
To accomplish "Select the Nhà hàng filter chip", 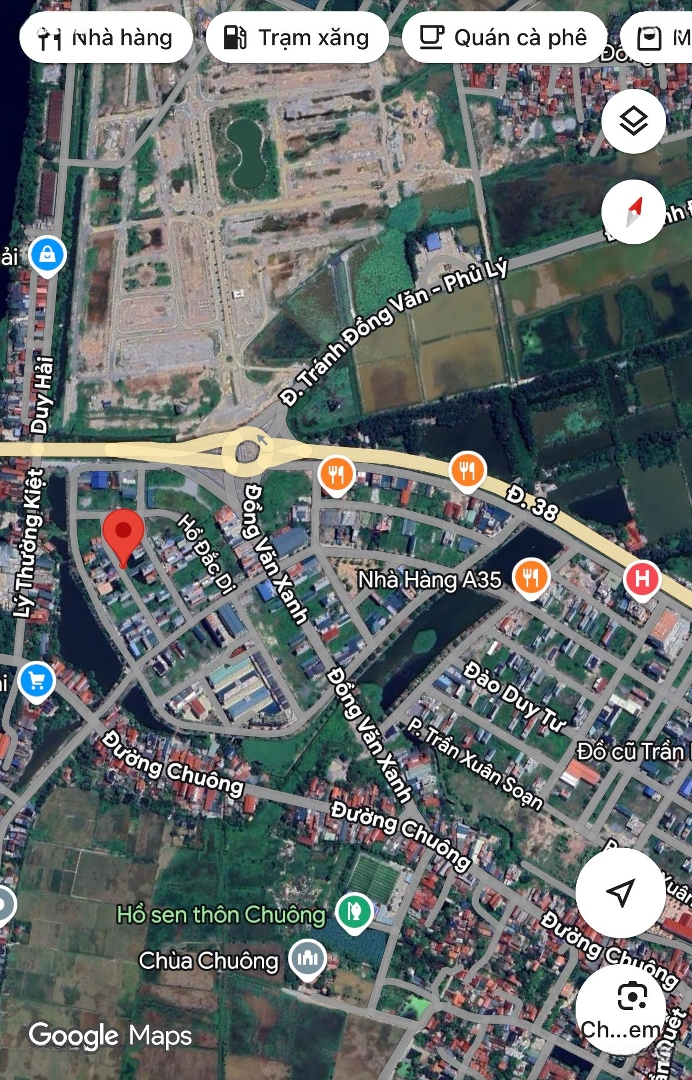I will (105, 38).
